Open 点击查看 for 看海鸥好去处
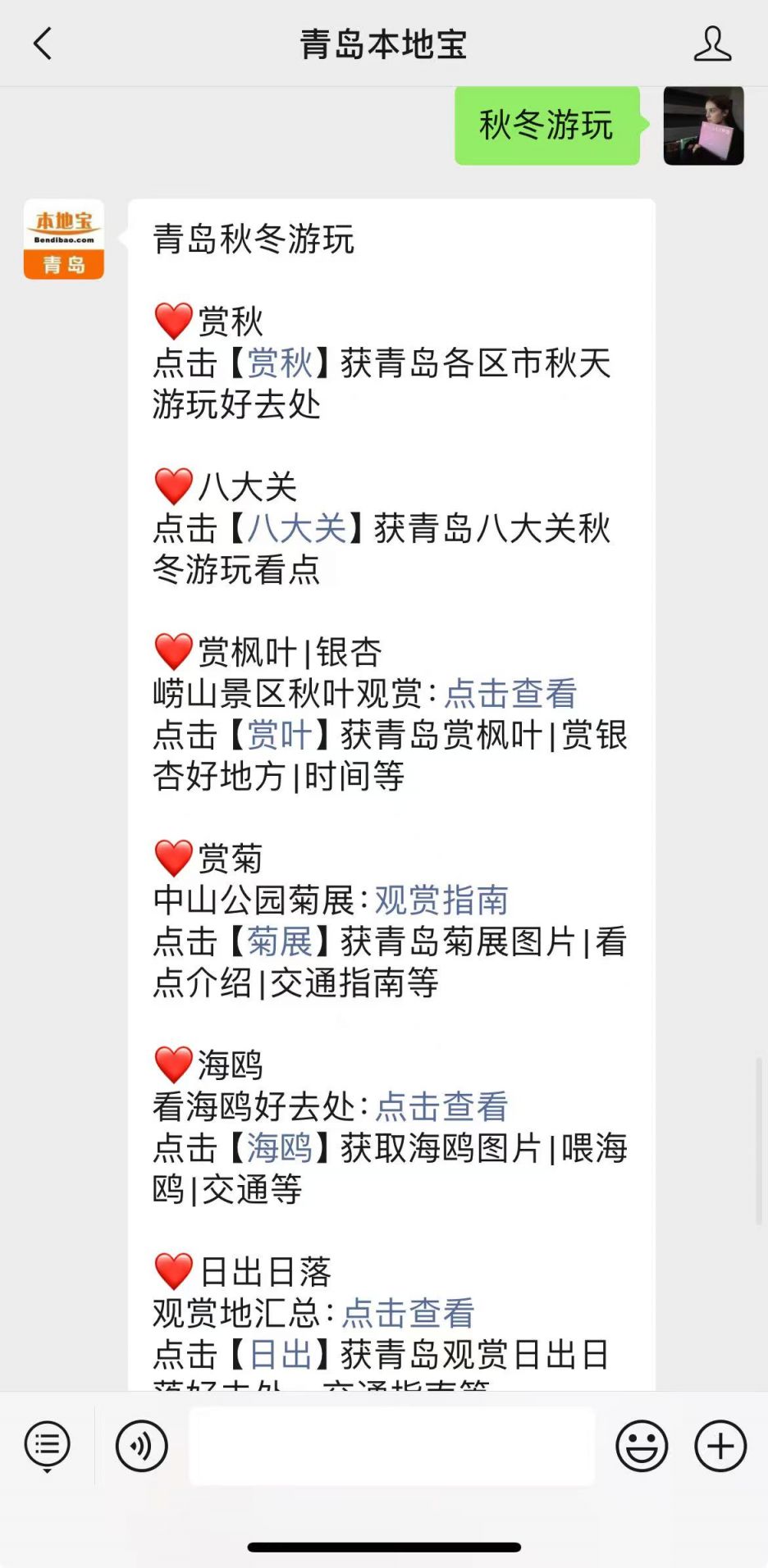The image size is (768, 1568). pos(441,1107)
